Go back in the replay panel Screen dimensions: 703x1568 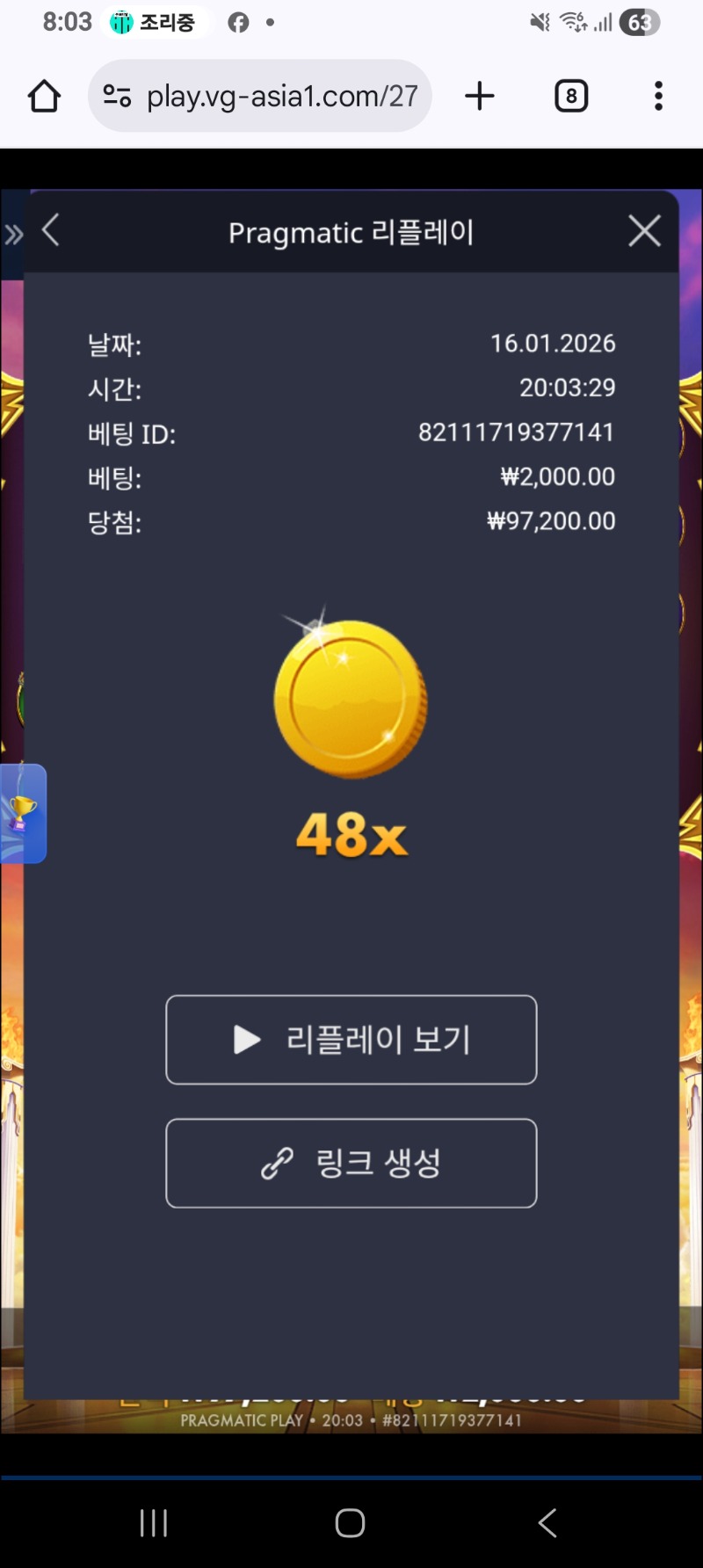[51, 231]
